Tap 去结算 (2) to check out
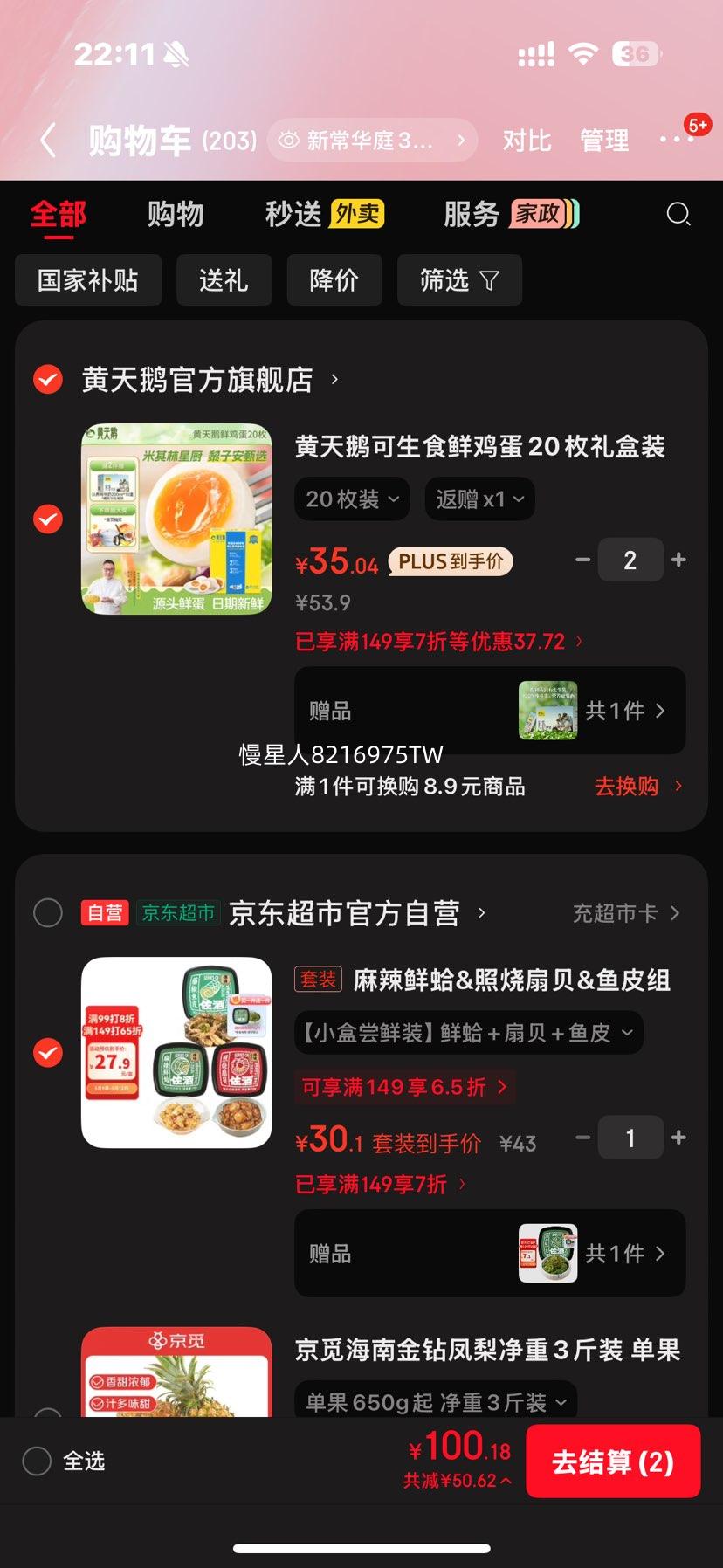Screen dimensions: 723x1568 point(613,1461)
